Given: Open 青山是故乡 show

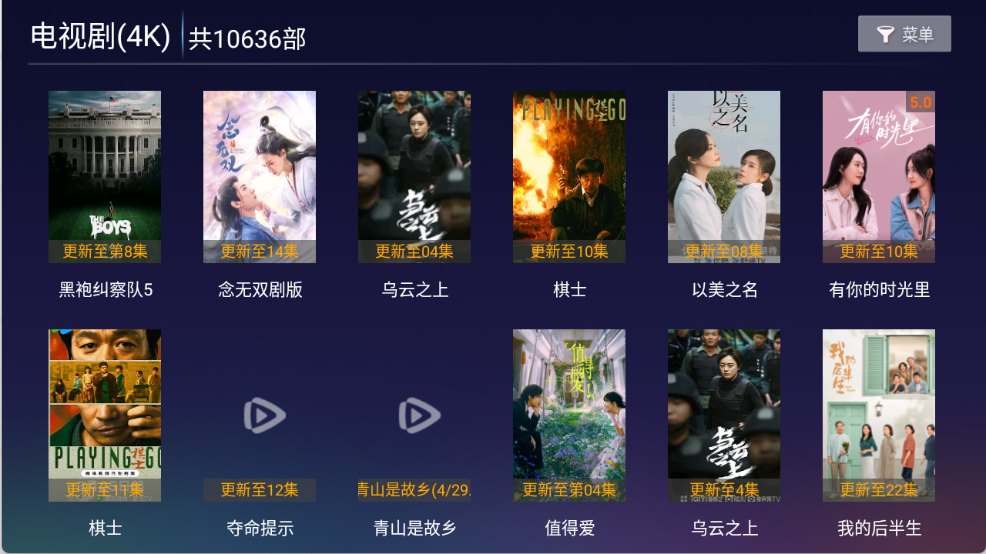Looking at the screenshot, I should click(x=414, y=415).
